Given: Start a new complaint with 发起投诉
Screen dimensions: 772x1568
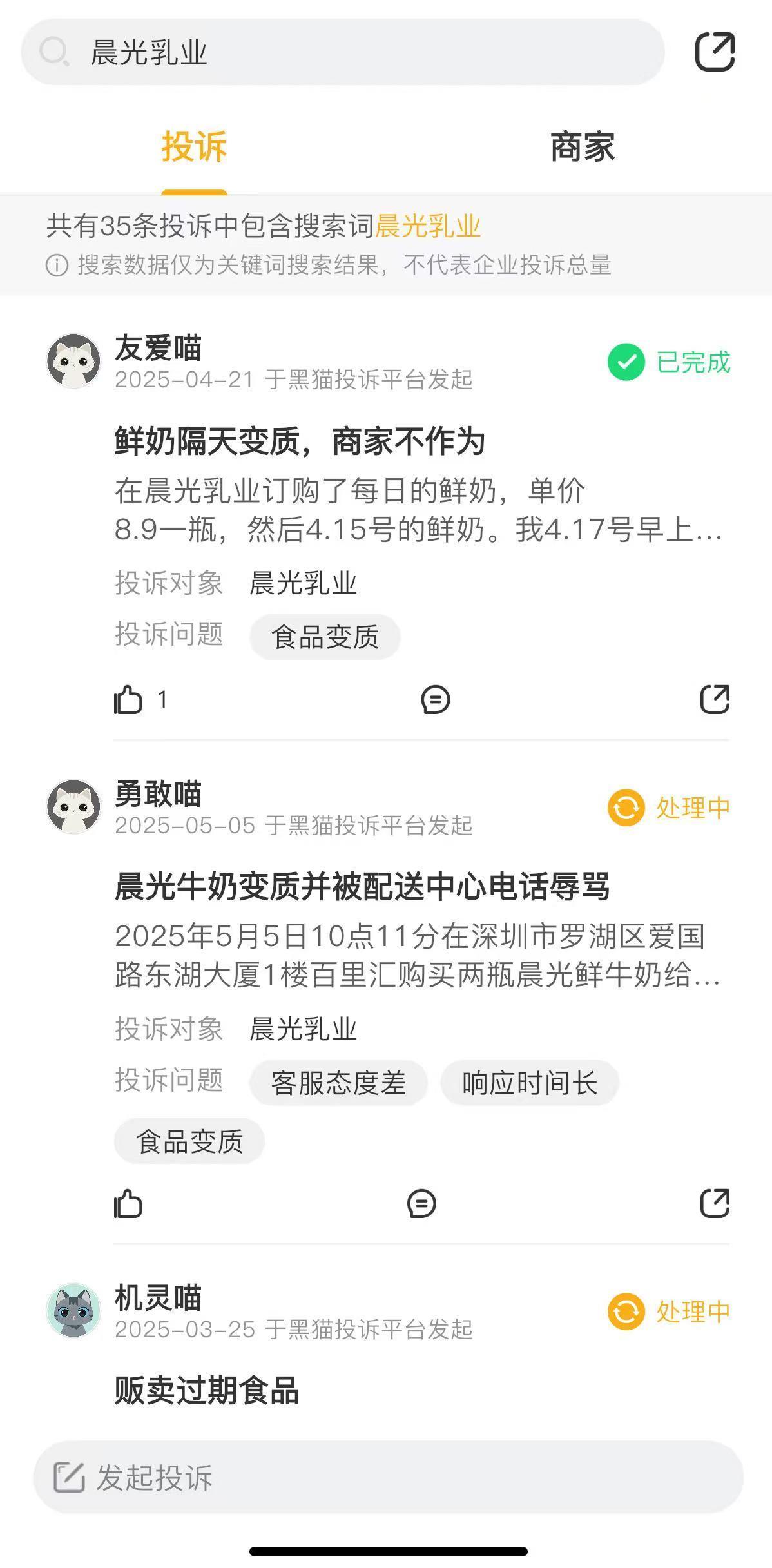Looking at the screenshot, I should (x=388, y=1477).
